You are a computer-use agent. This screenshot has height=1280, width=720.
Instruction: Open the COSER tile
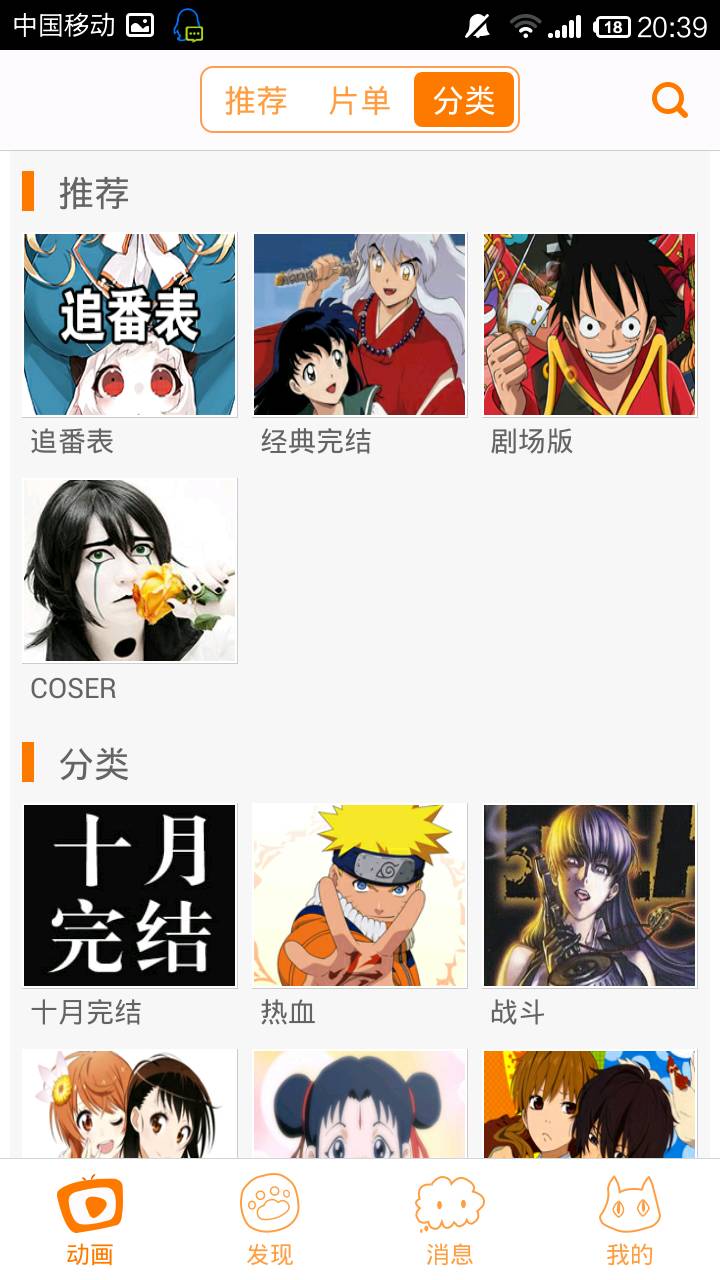point(130,570)
